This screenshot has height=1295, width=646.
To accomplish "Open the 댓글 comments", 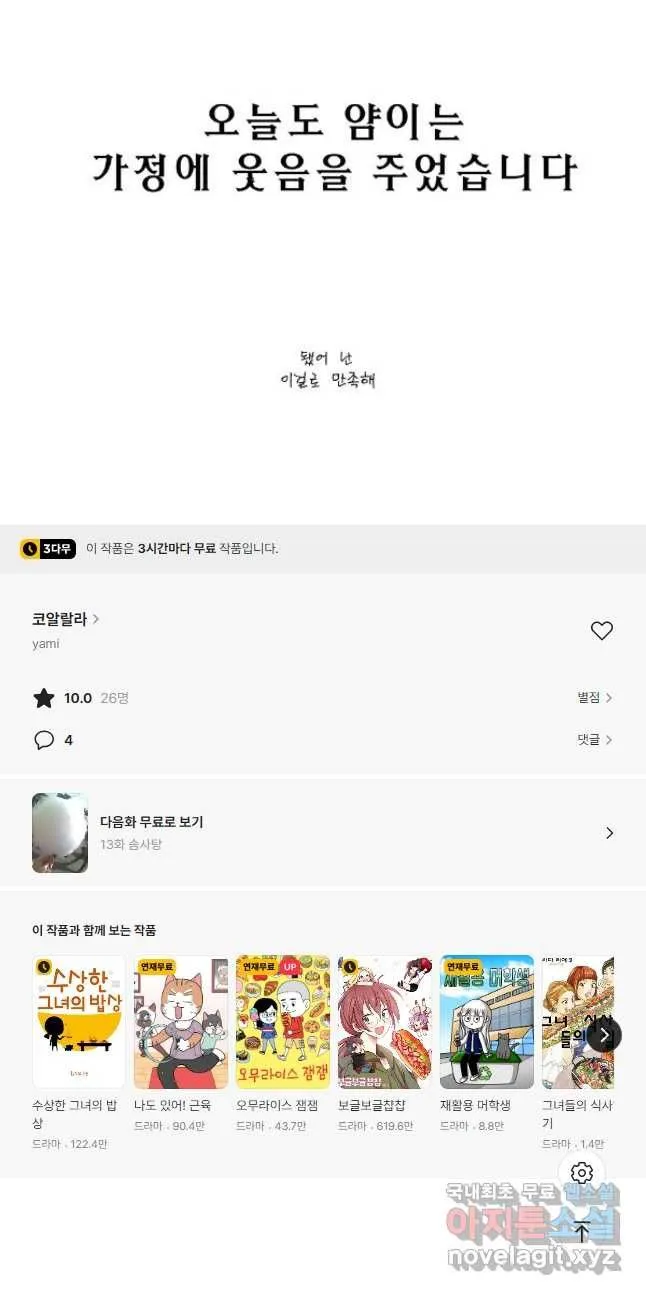I will click(x=594, y=740).
